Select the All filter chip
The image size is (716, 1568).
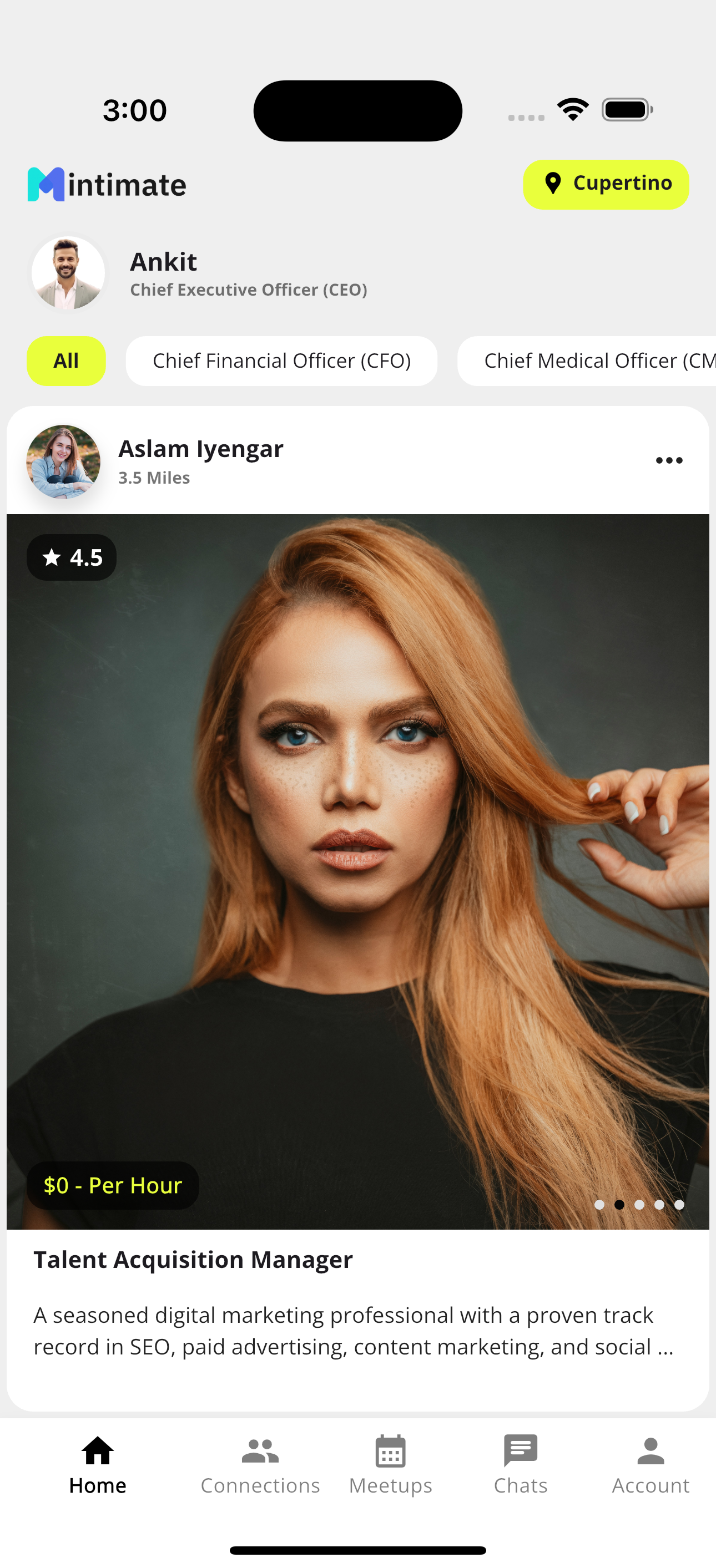point(66,361)
